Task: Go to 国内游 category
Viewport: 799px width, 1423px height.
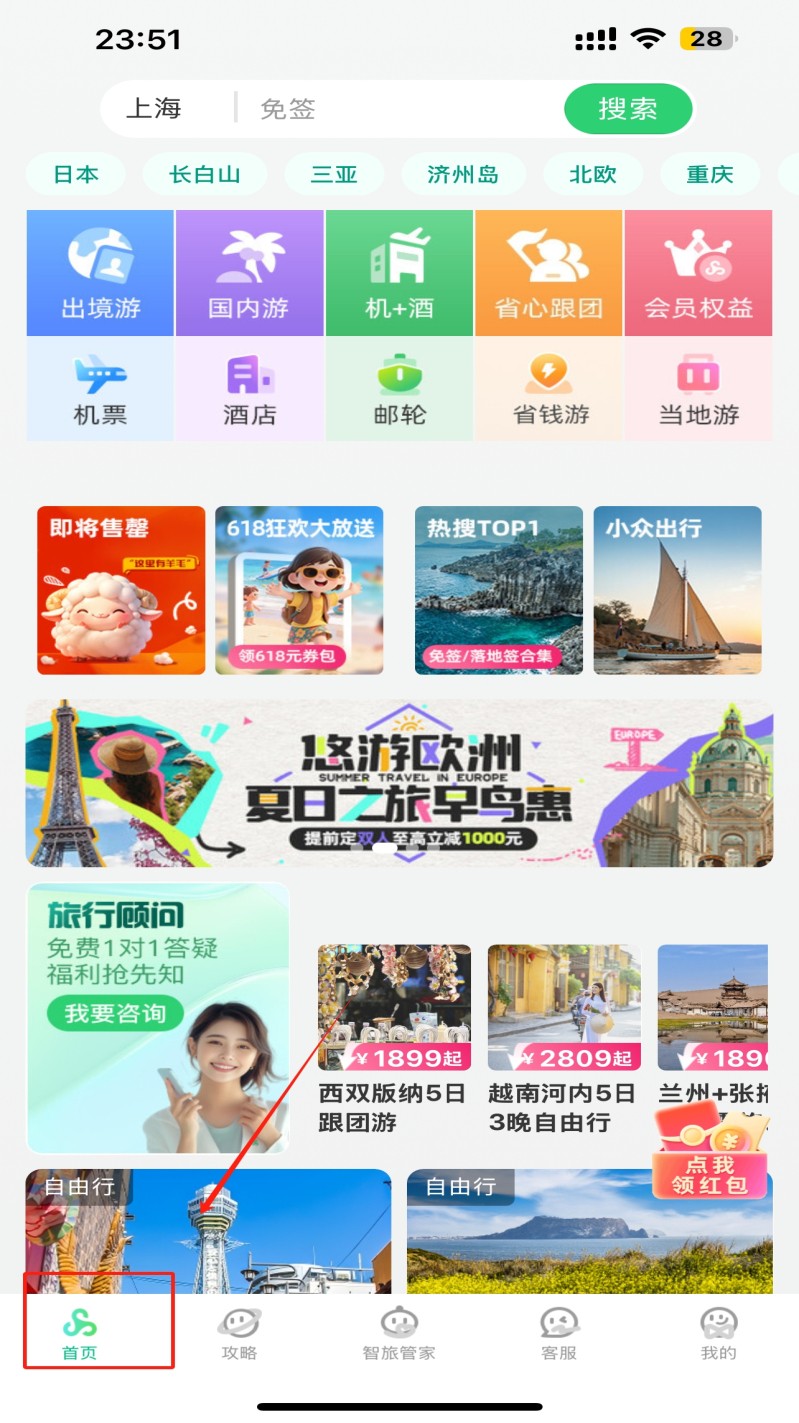Action: [249, 273]
